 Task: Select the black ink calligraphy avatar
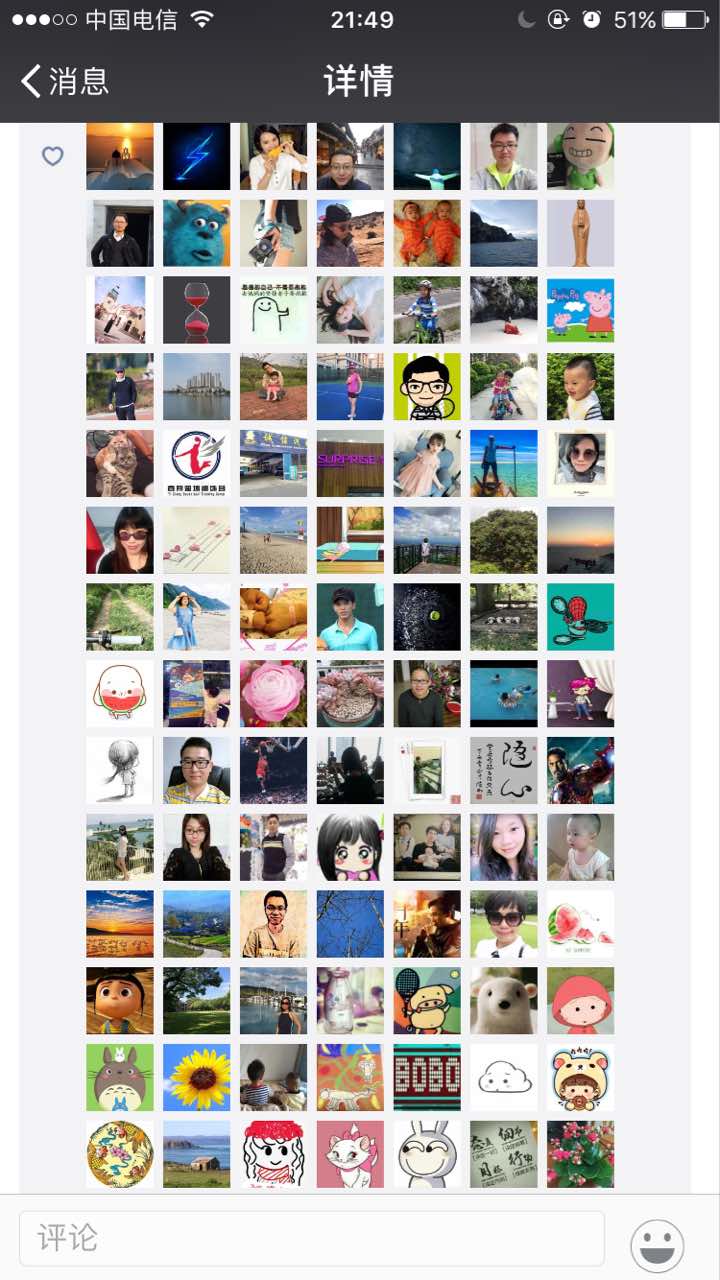click(504, 771)
